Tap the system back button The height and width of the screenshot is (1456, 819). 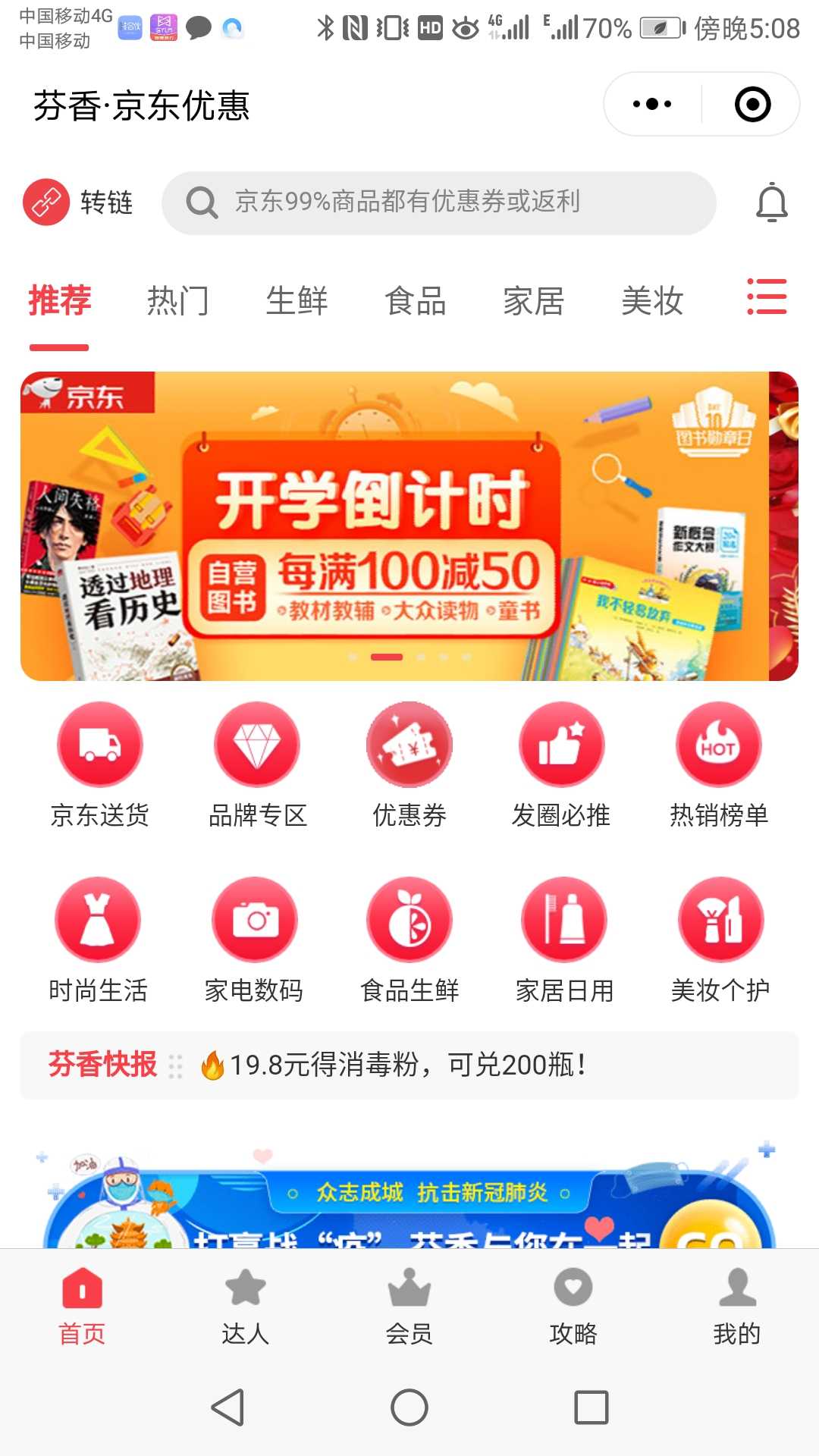pyautogui.click(x=227, y=1407)
